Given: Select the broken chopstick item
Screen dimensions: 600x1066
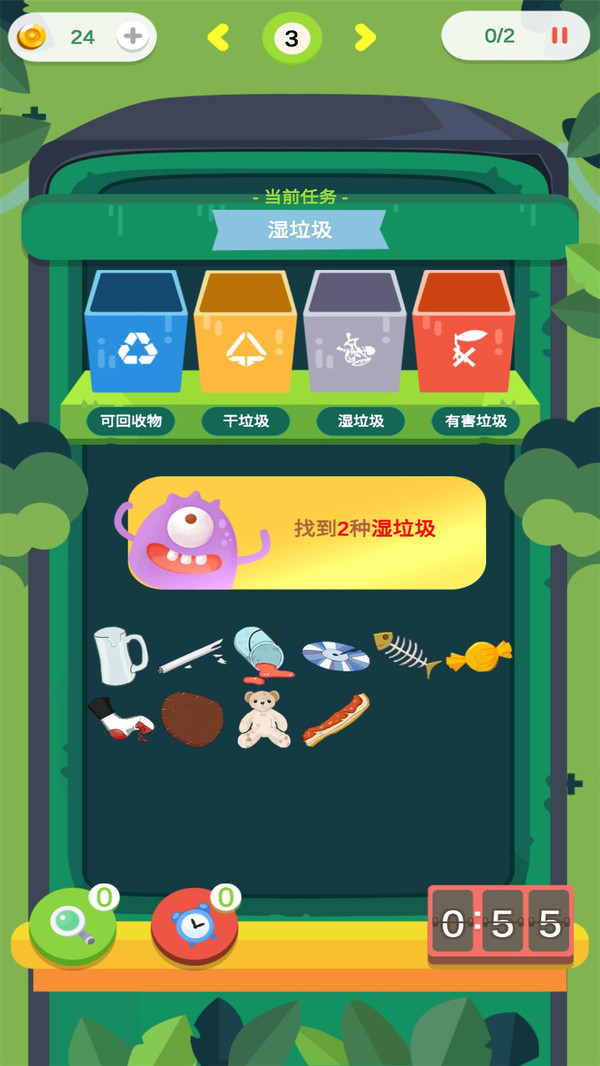Looking at the screenshot, I should click(x=190, y=655).
